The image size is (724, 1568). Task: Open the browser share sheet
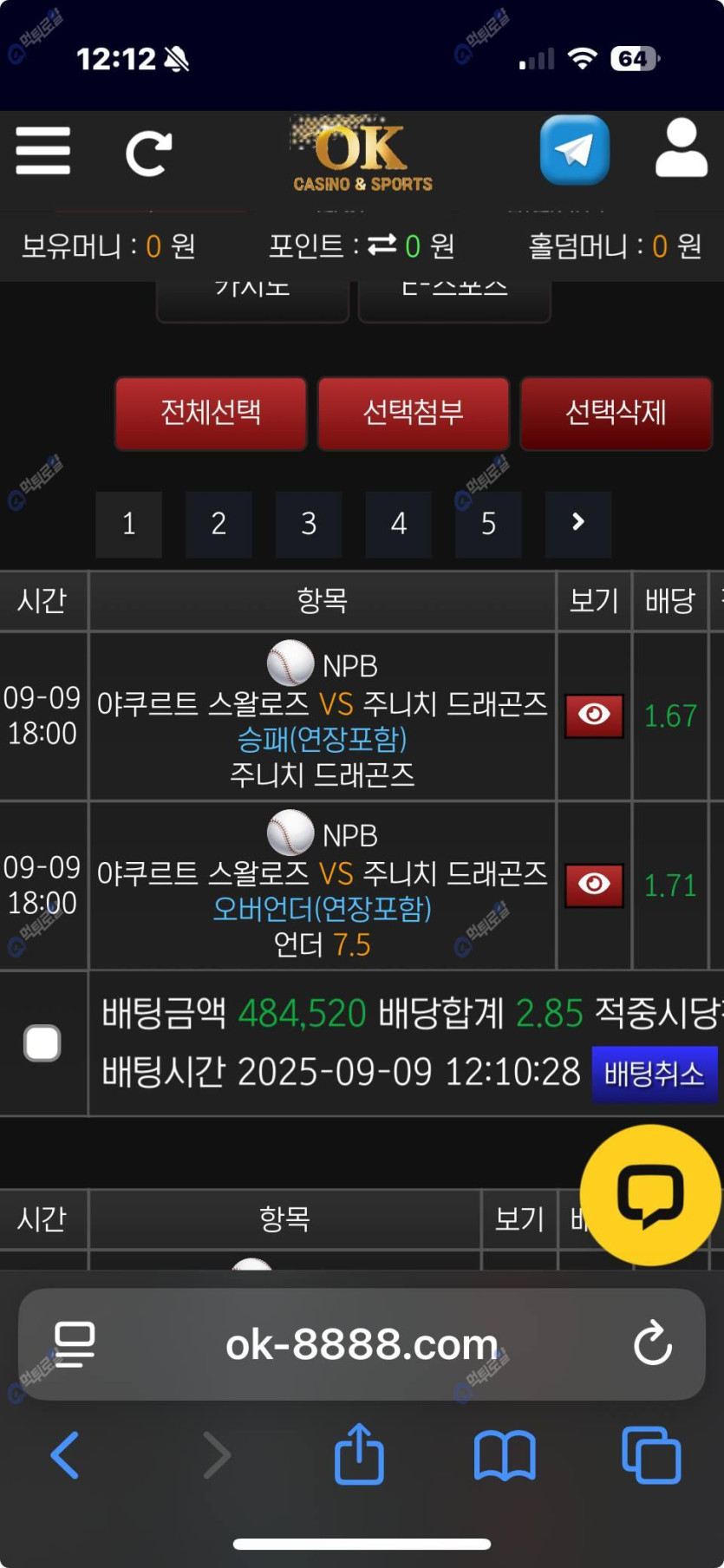[359, 1454]
